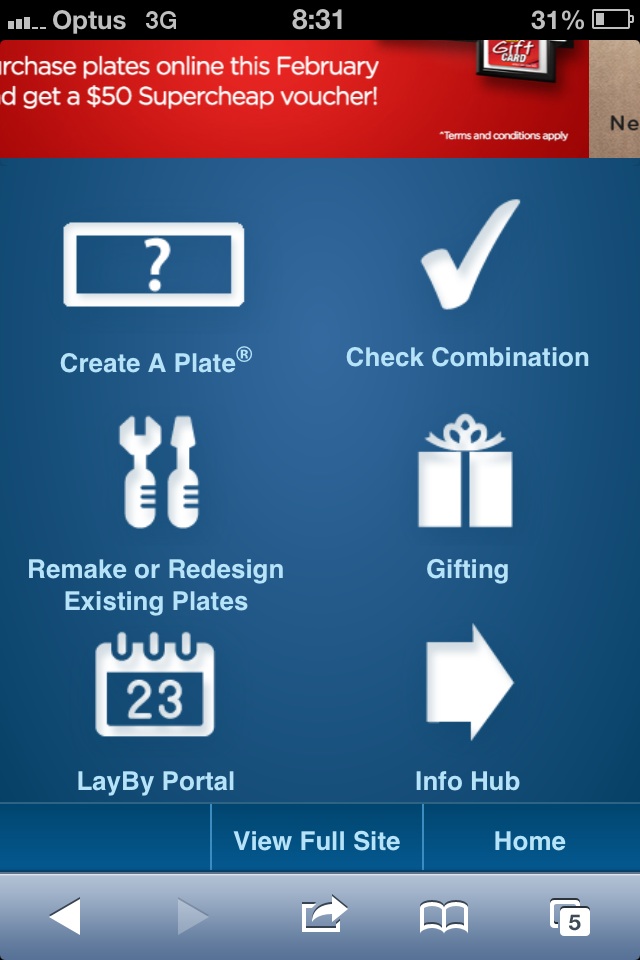Image resolution: width=640 pixels, height=960 pixels.
Task: Open Create A Plate
Action: 155,300
